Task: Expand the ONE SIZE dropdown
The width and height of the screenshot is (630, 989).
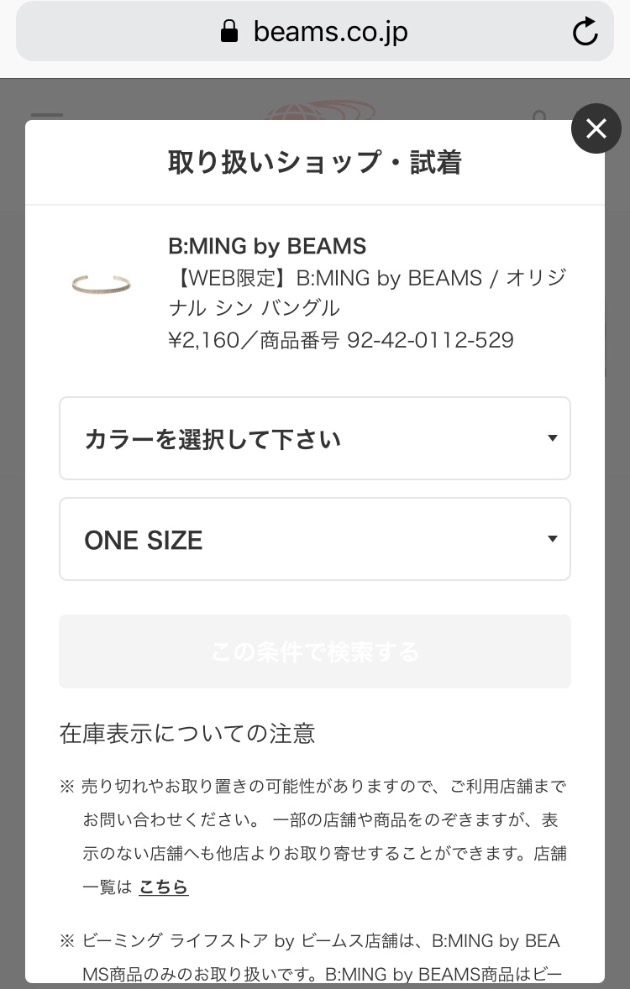Action: [x=314, y=540]
